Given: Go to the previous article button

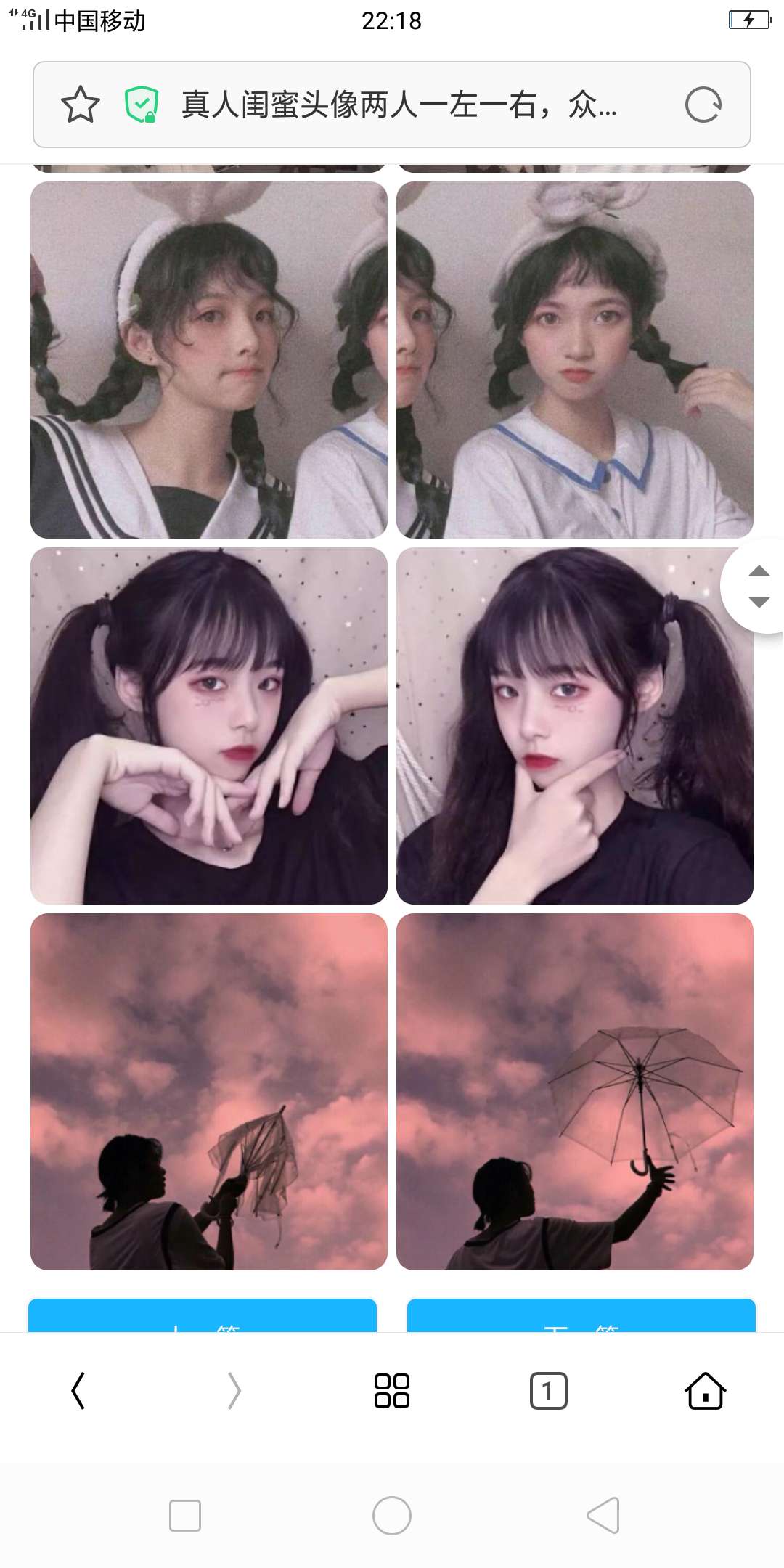Looking at the screenshot, I should [203, 1315].
